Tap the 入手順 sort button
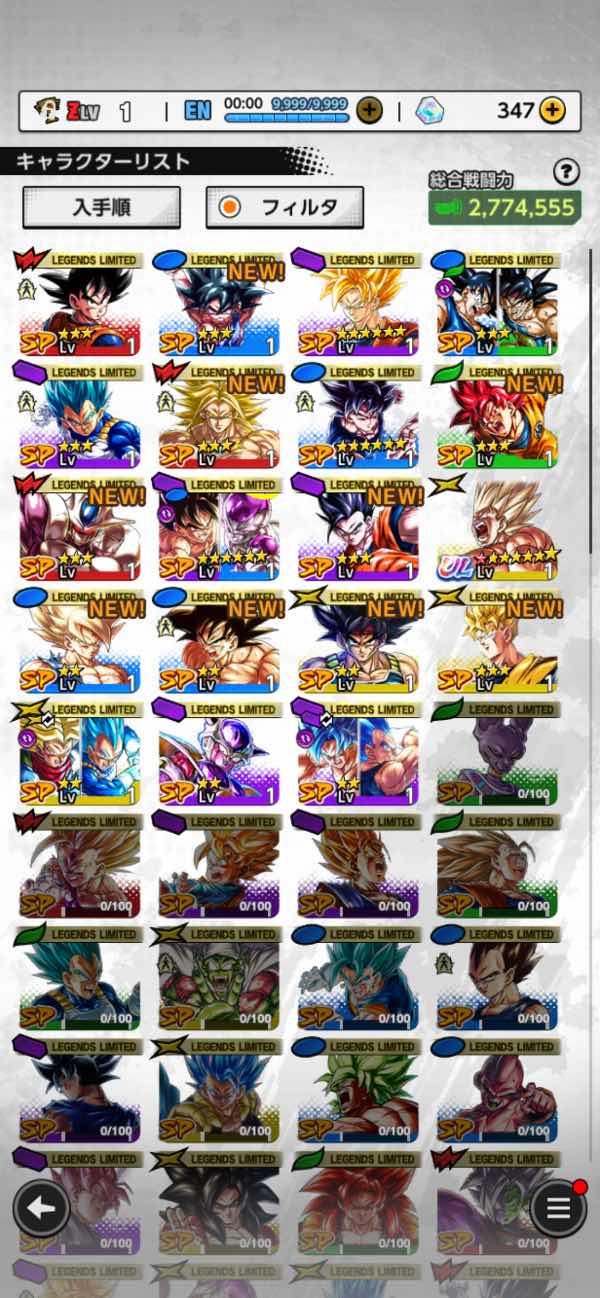This screenshot has height=1298, width=600. [x=101, y=207]
